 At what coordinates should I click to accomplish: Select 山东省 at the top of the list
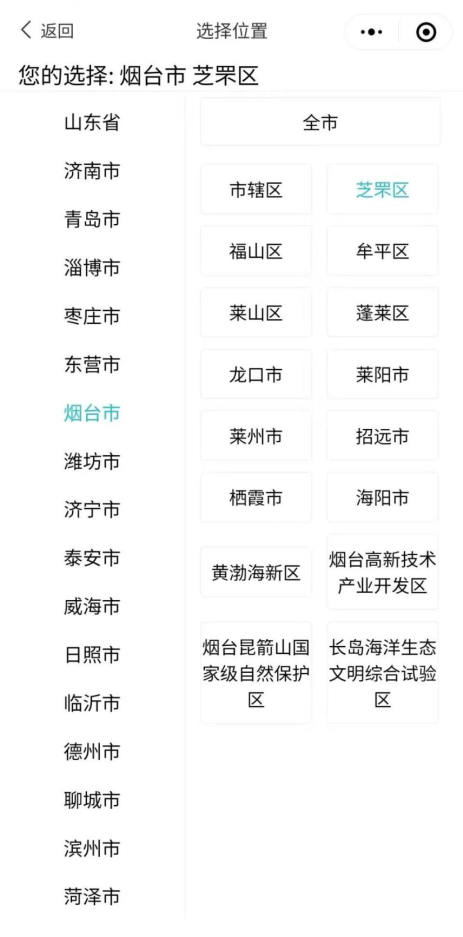pos(92,123)
